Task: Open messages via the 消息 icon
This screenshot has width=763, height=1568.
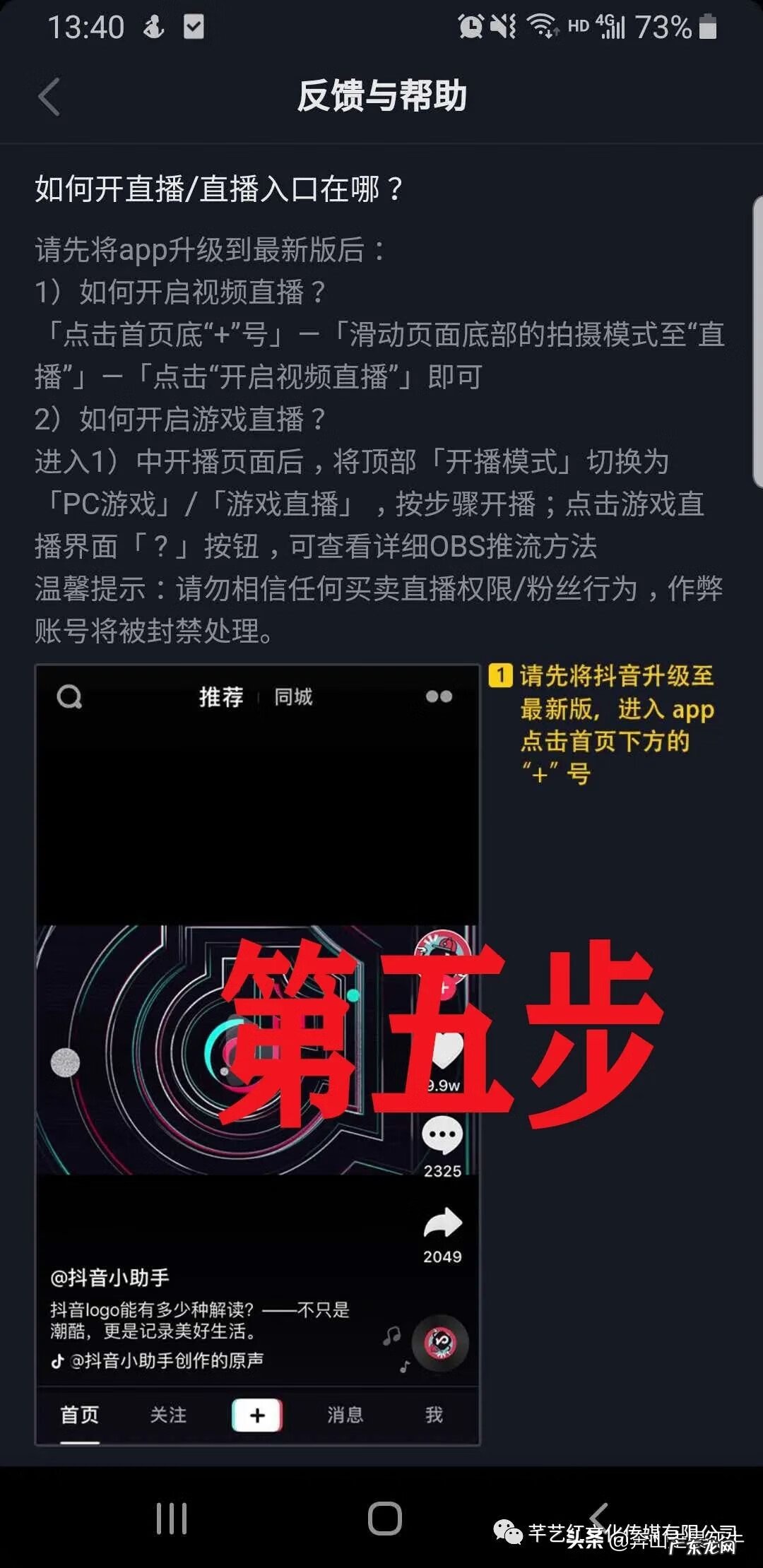Action: pos(346,1415)
